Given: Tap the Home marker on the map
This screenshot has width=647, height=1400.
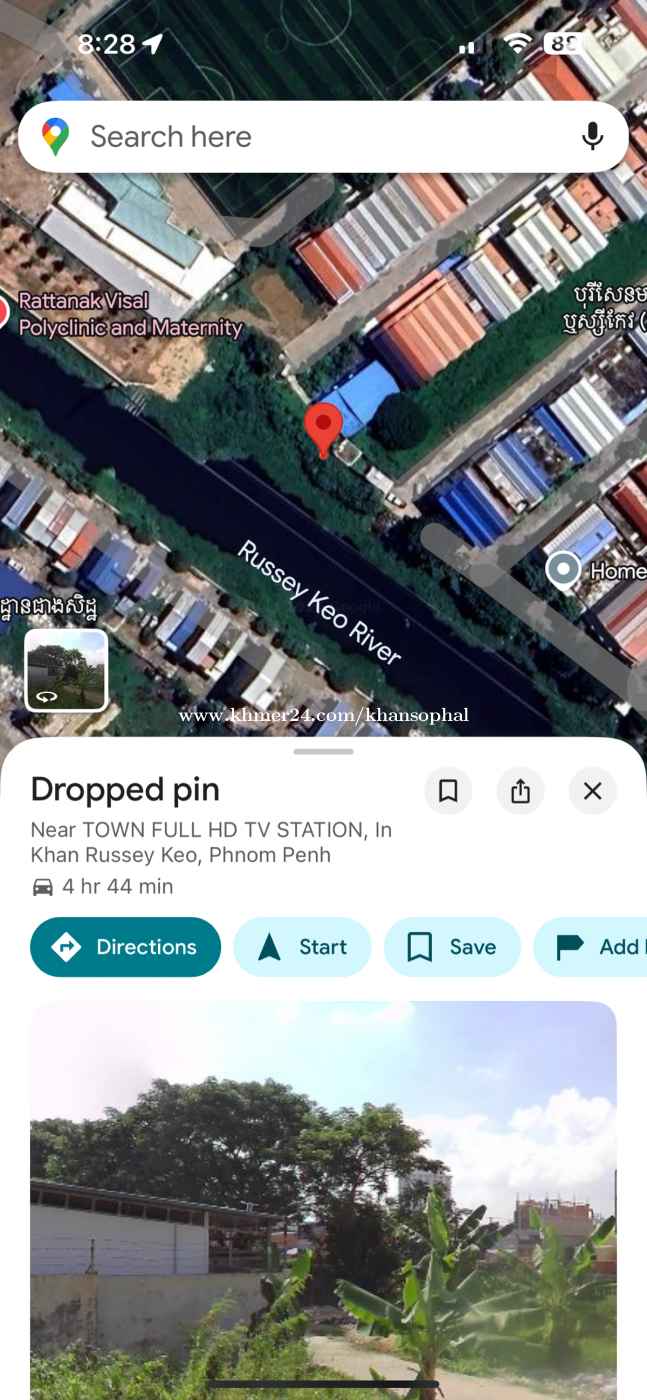Looking at the screenshot, I should (564, 570).
